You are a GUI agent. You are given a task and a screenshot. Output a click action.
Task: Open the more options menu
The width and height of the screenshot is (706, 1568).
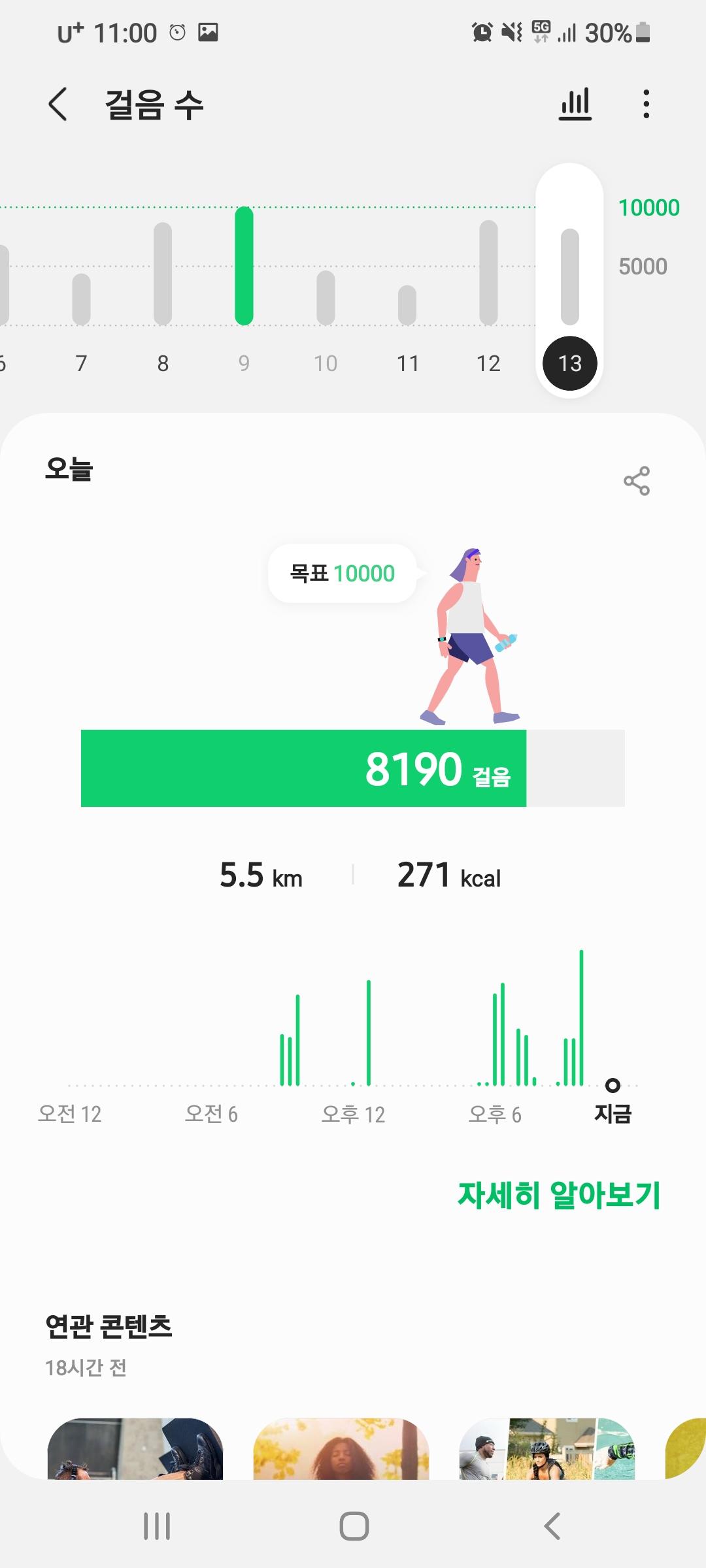(646, 105)
